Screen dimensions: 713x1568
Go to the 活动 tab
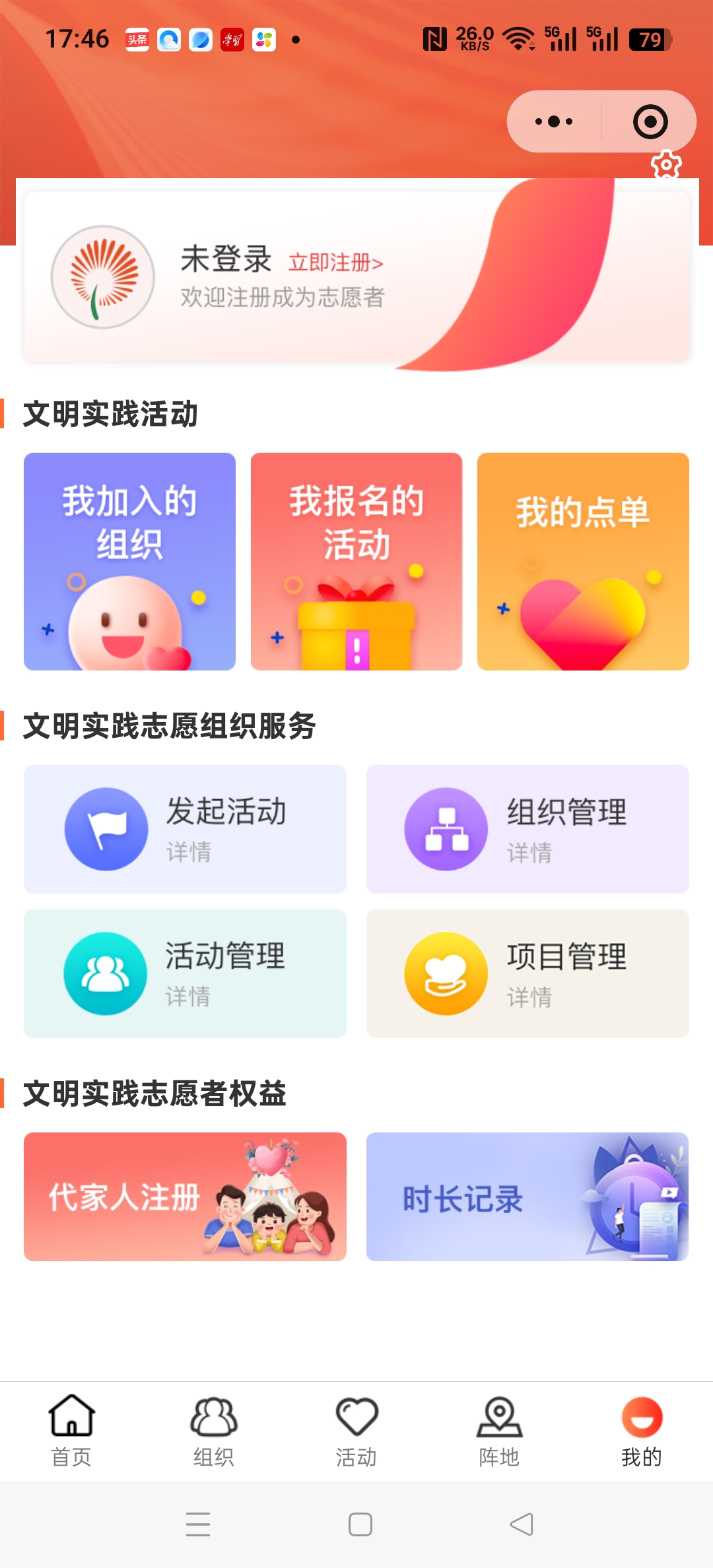pyautogui.click(x=356, y=1430)
